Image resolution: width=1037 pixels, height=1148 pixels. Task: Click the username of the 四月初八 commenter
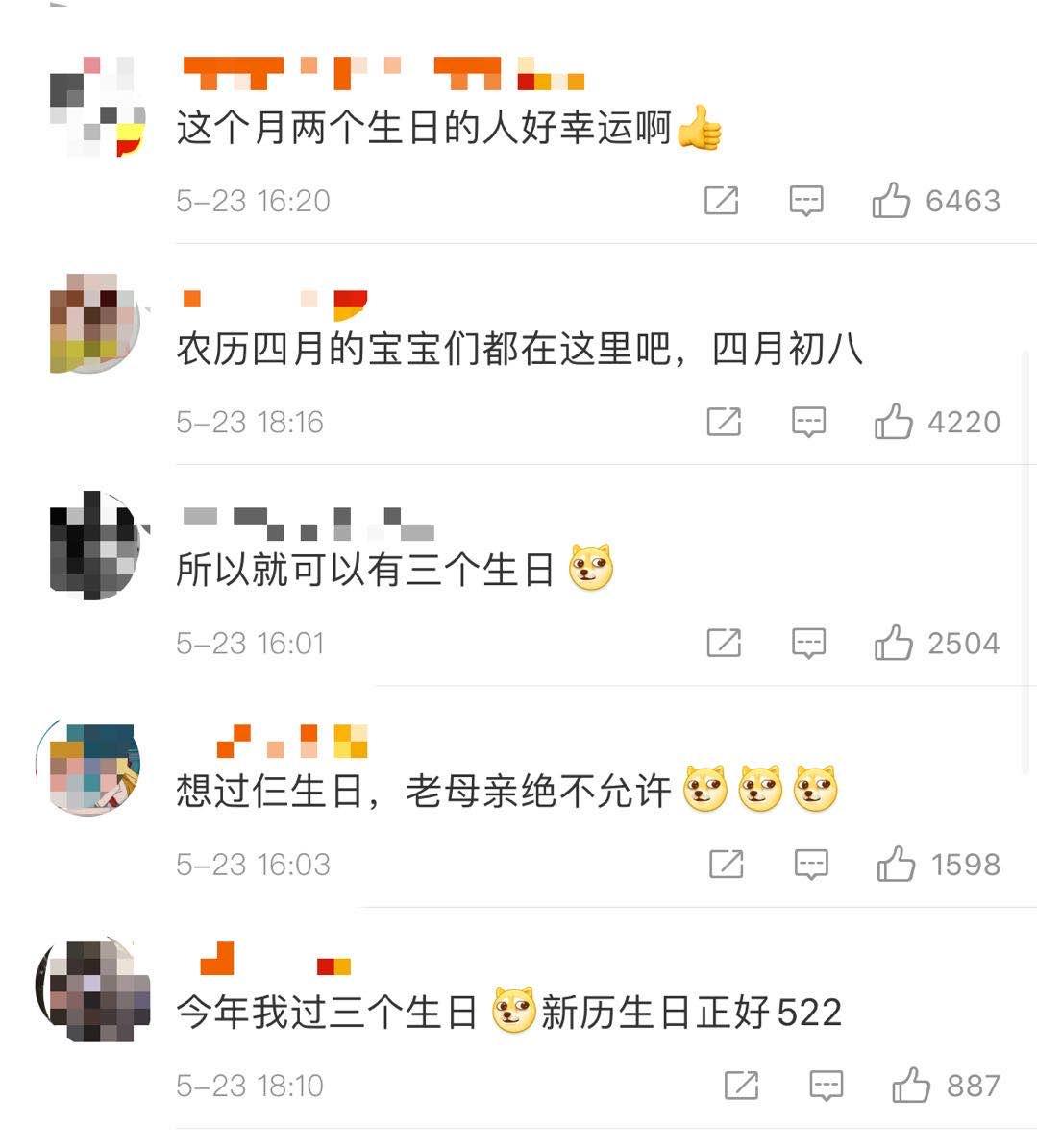point(279,299)
